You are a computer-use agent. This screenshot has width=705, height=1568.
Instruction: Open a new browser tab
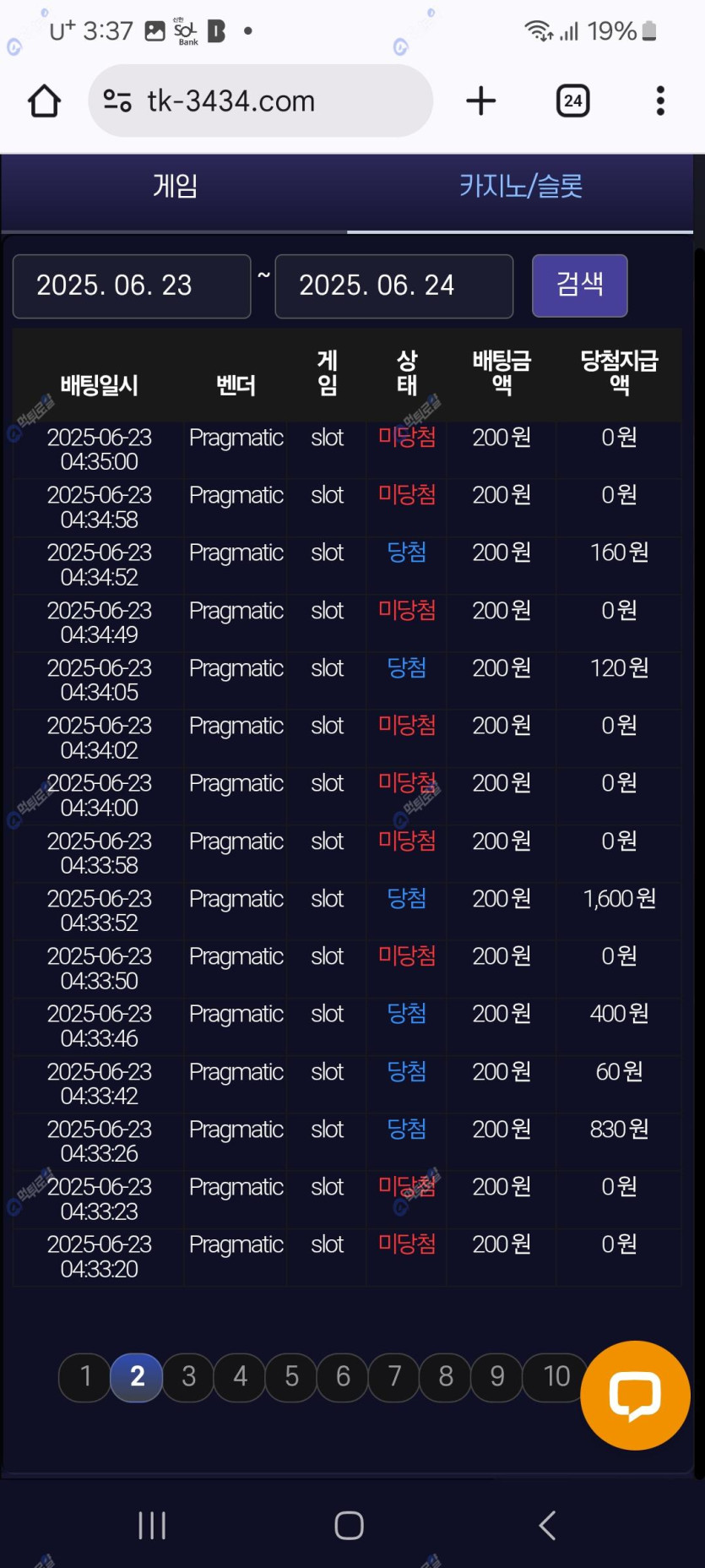pos(480,101)
